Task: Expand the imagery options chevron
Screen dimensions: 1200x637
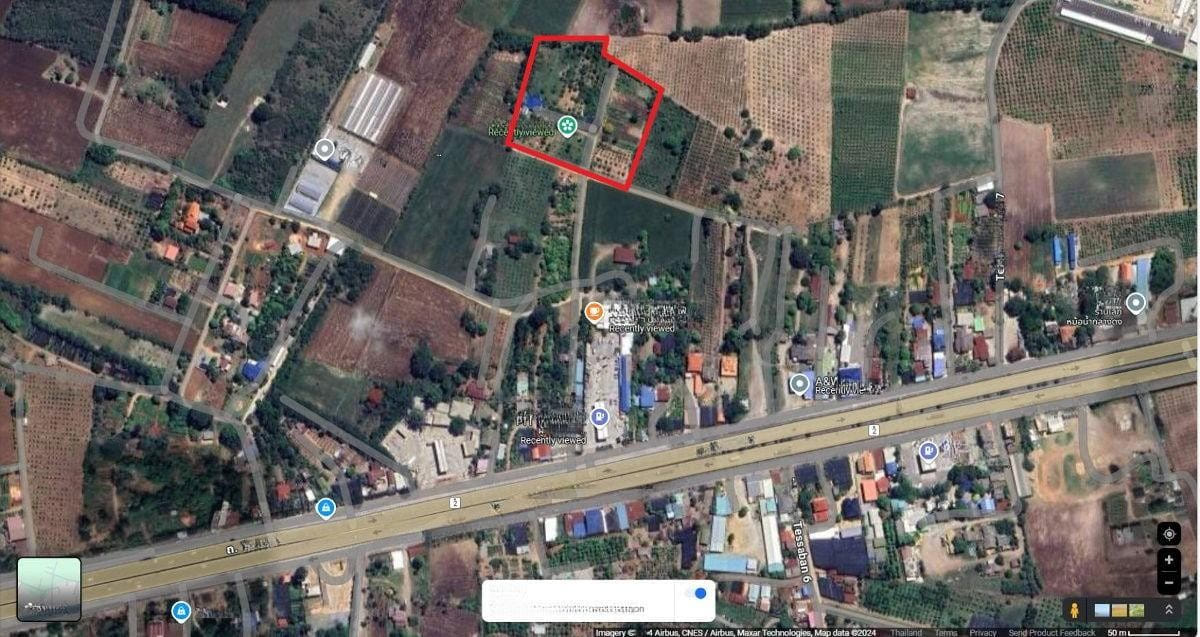Action: 1168,609
